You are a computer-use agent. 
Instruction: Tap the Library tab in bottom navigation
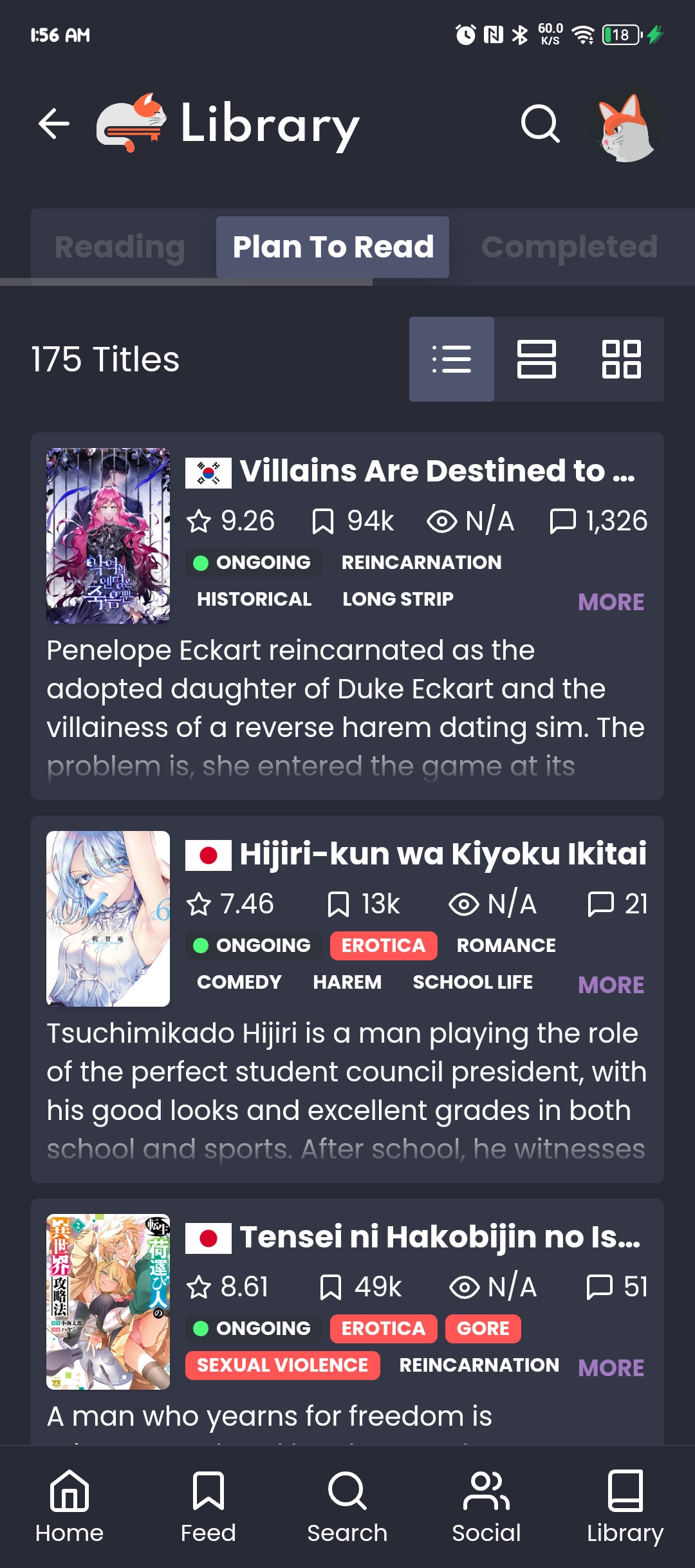pyautogui.click(x=625, y=1506)
